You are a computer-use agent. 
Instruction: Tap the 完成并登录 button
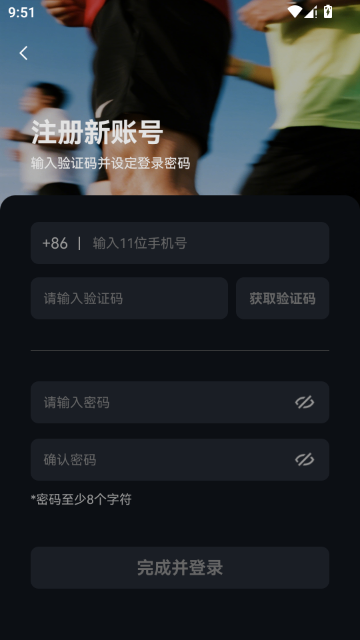tap(180, 568)
